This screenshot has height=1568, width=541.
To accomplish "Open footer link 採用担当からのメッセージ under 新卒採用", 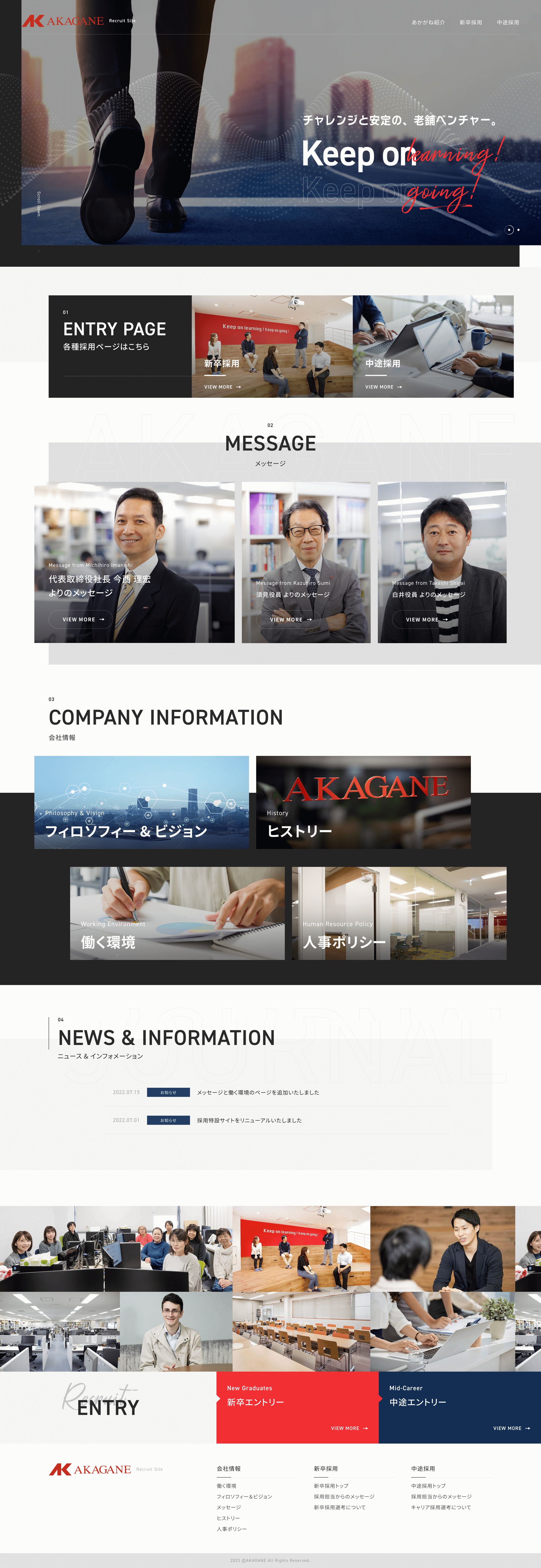I will [x=344, y=1496].
